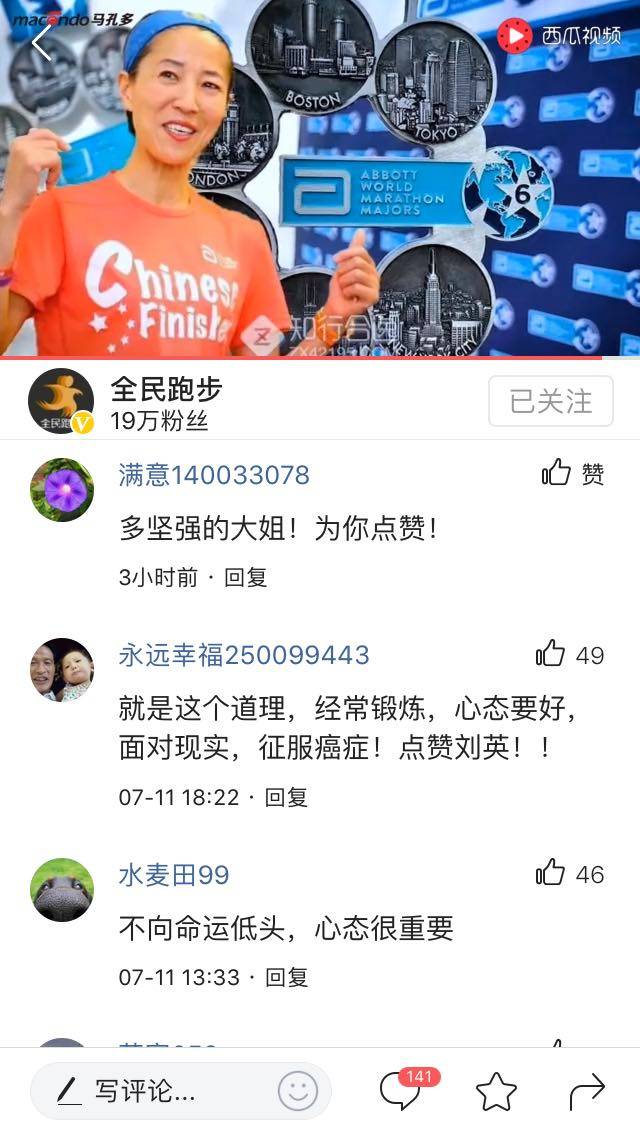Like the comment by 满意140033078
640x1136 pixels.
point(573,474)
